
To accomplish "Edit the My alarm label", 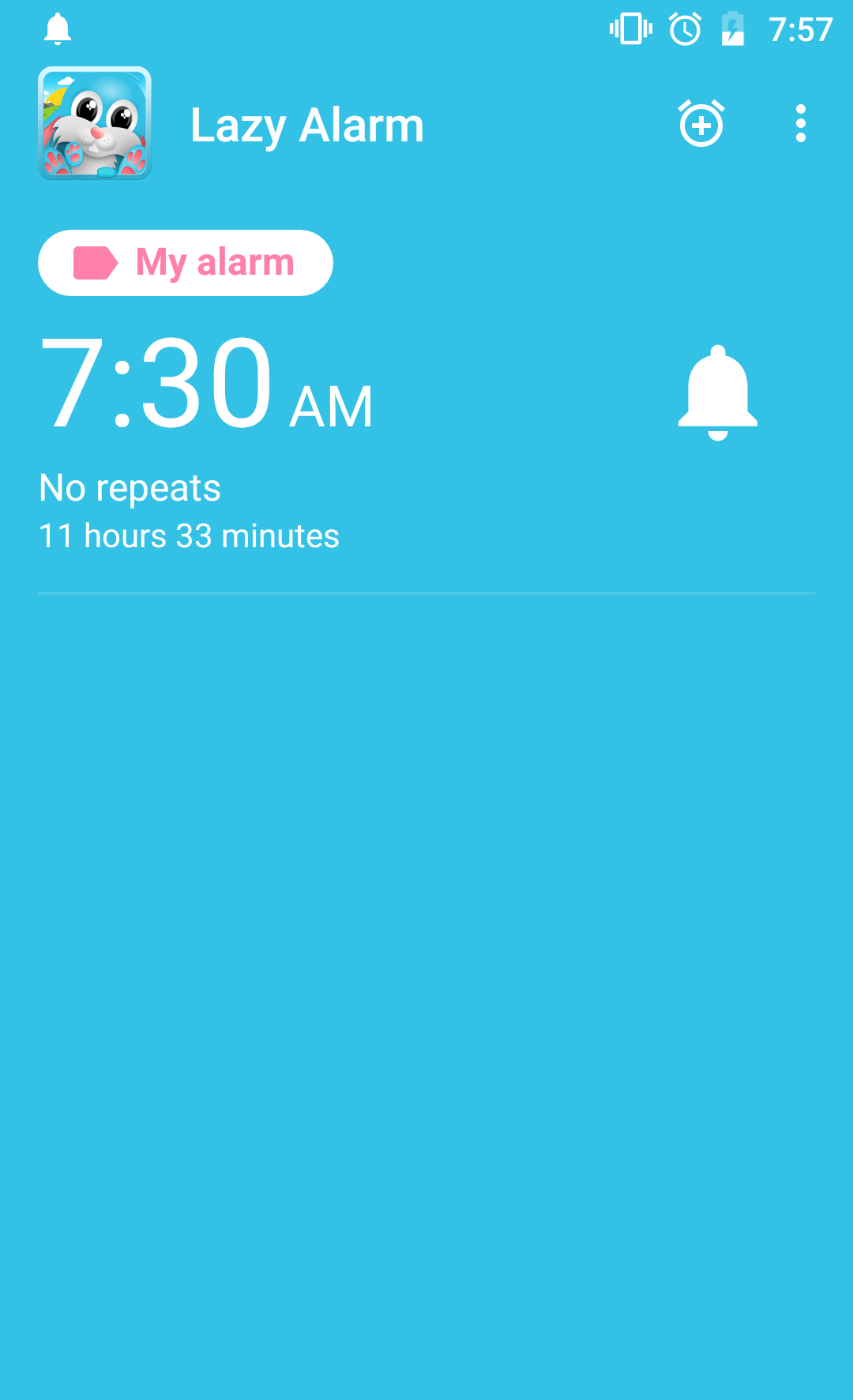I will [x=186, y=263].
